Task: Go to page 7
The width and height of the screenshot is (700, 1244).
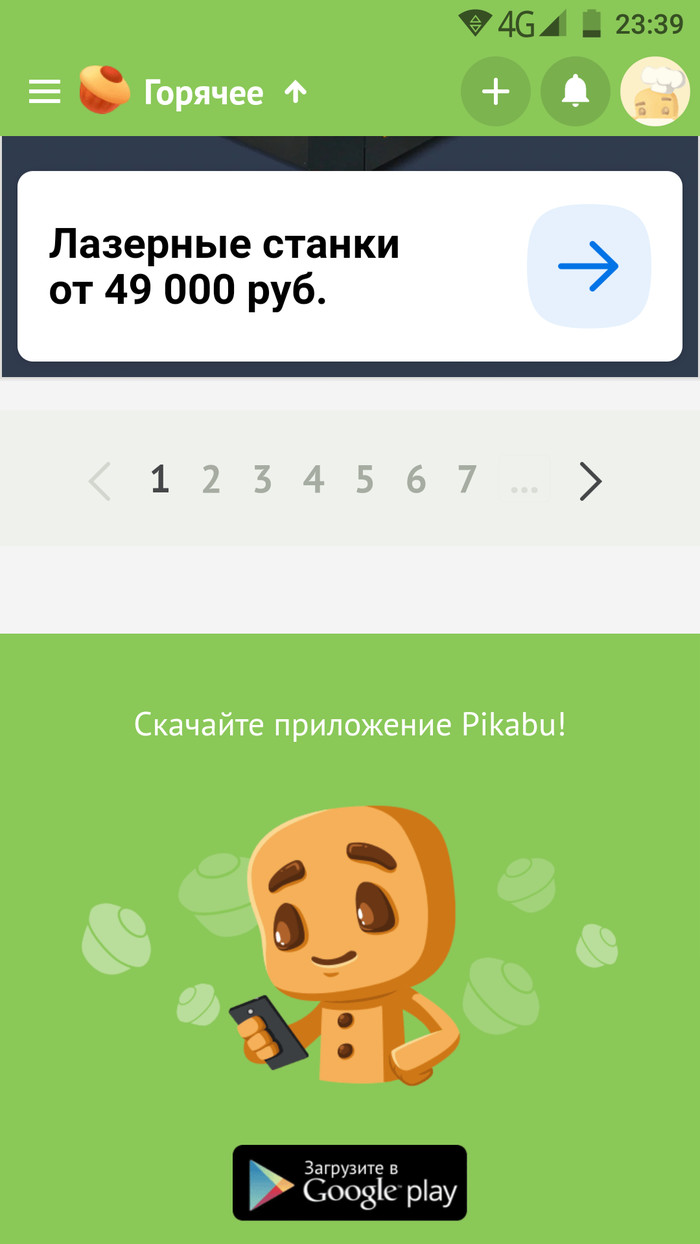Action: coord(466,481)
